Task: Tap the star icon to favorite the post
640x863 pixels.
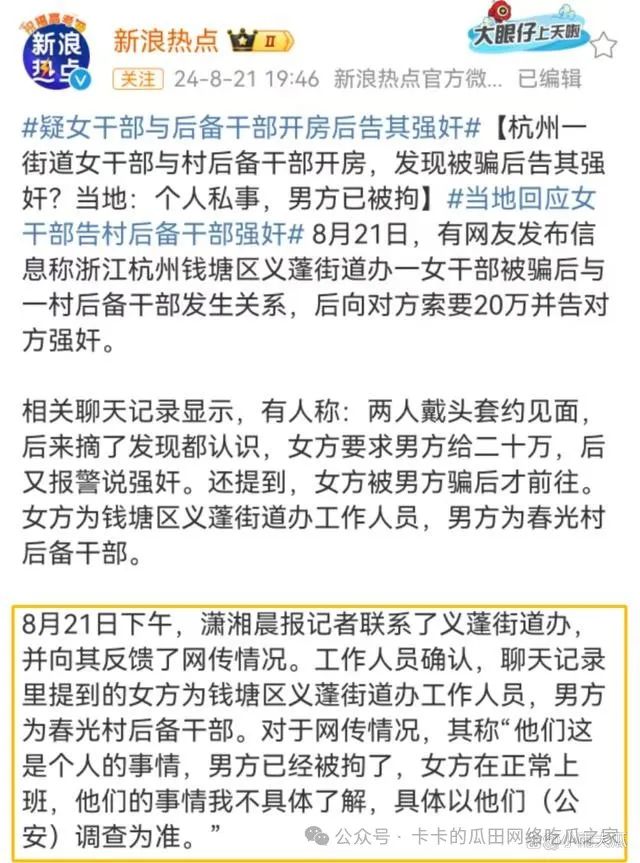Action: [x=604, y=44]
